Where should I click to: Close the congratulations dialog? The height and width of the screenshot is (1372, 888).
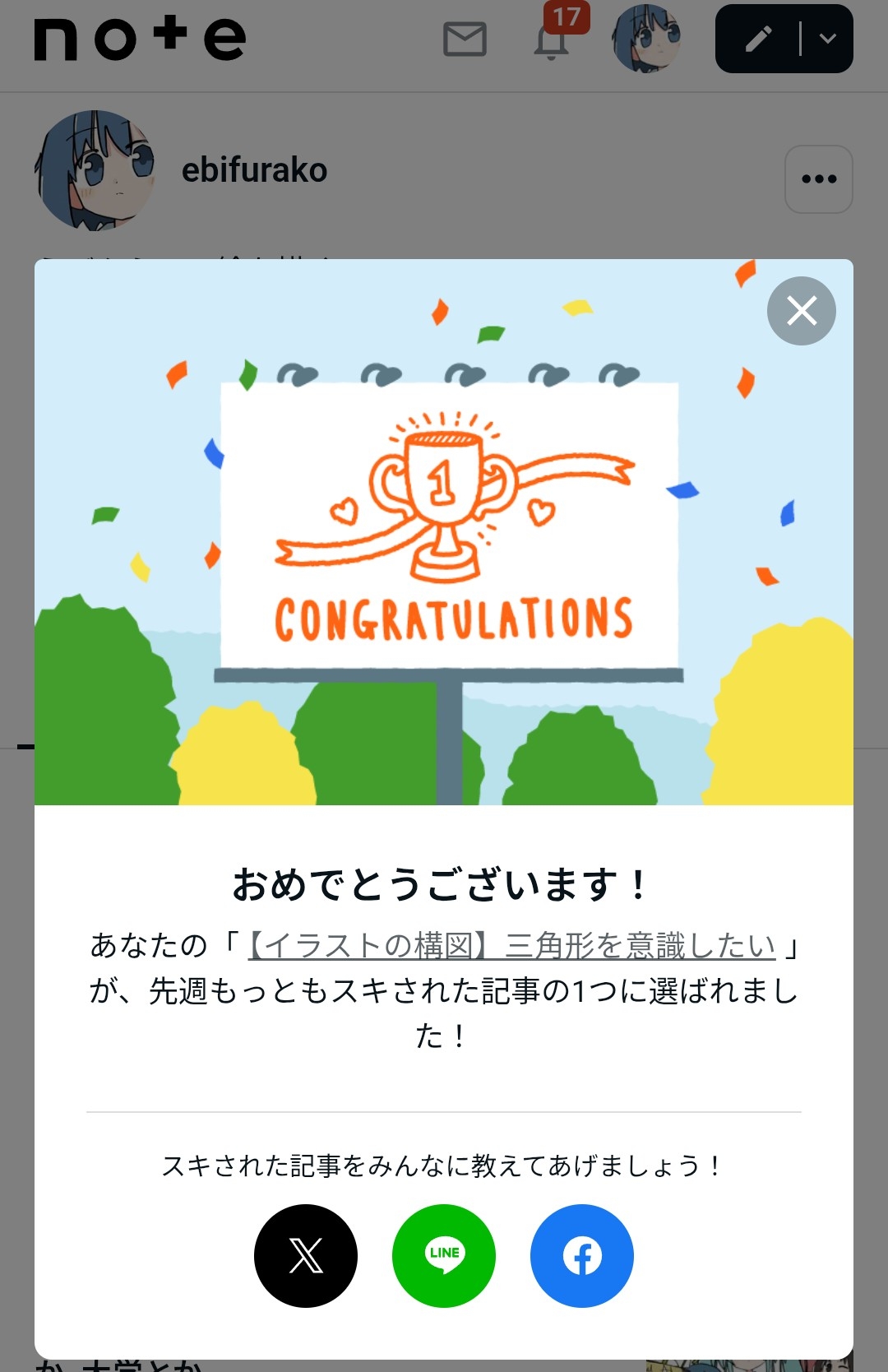pyautogui.click(x=801, y=311)
